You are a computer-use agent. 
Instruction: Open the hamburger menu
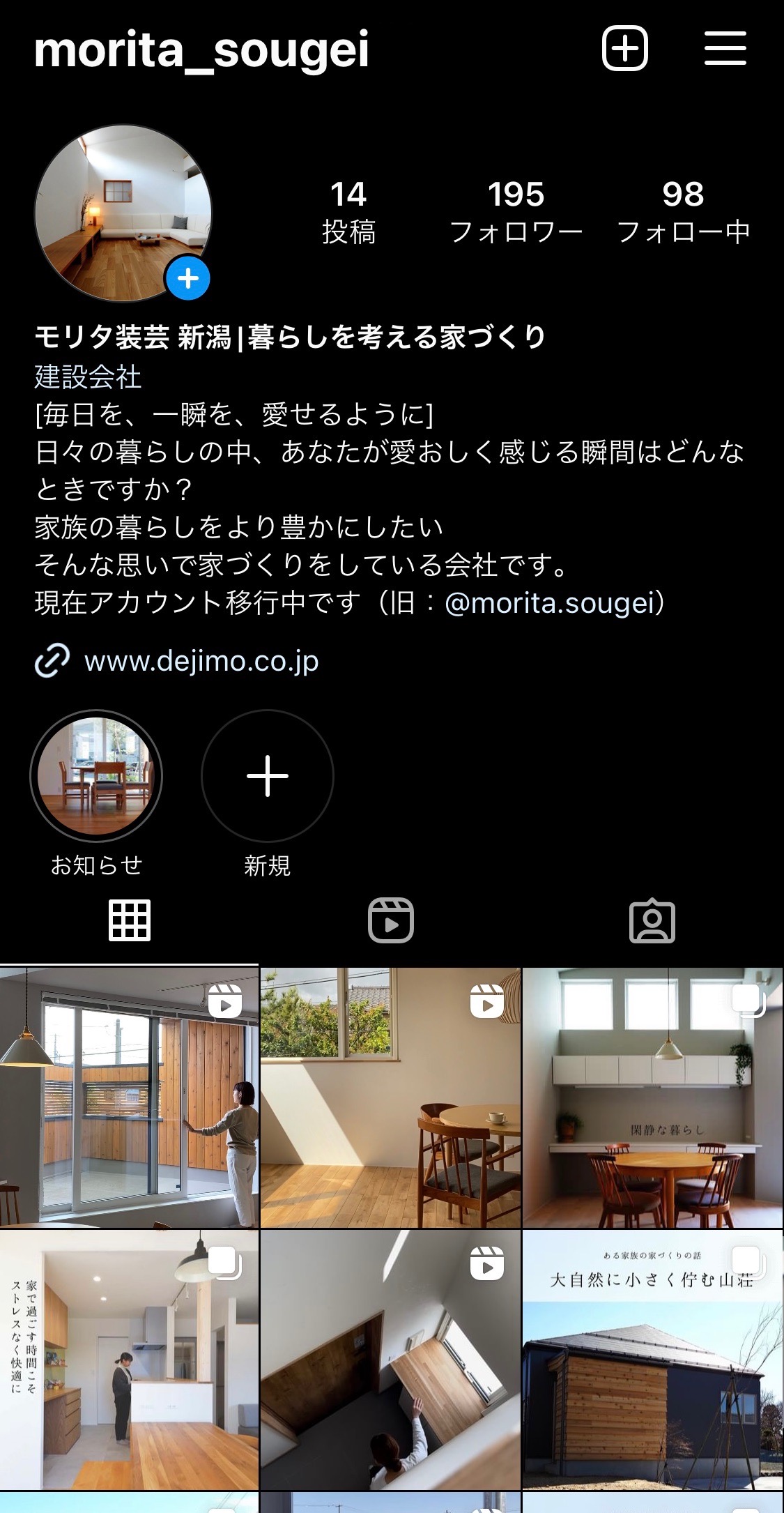point(725,48)
